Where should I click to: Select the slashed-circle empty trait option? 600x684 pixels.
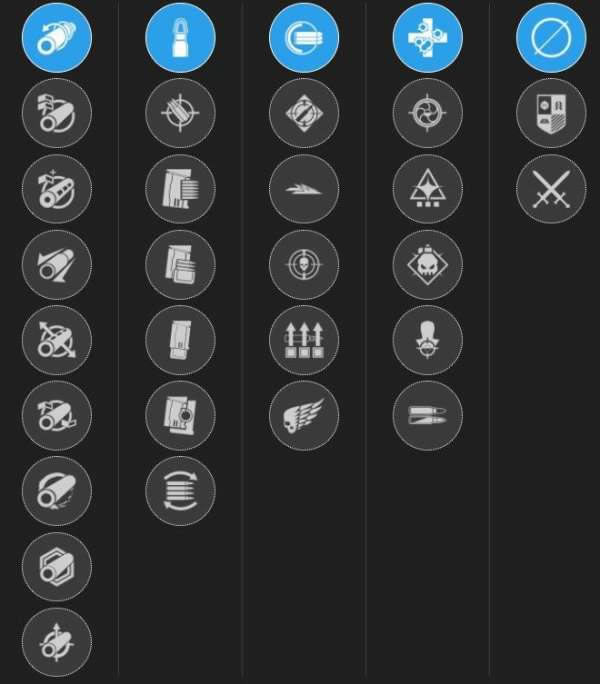551,38
